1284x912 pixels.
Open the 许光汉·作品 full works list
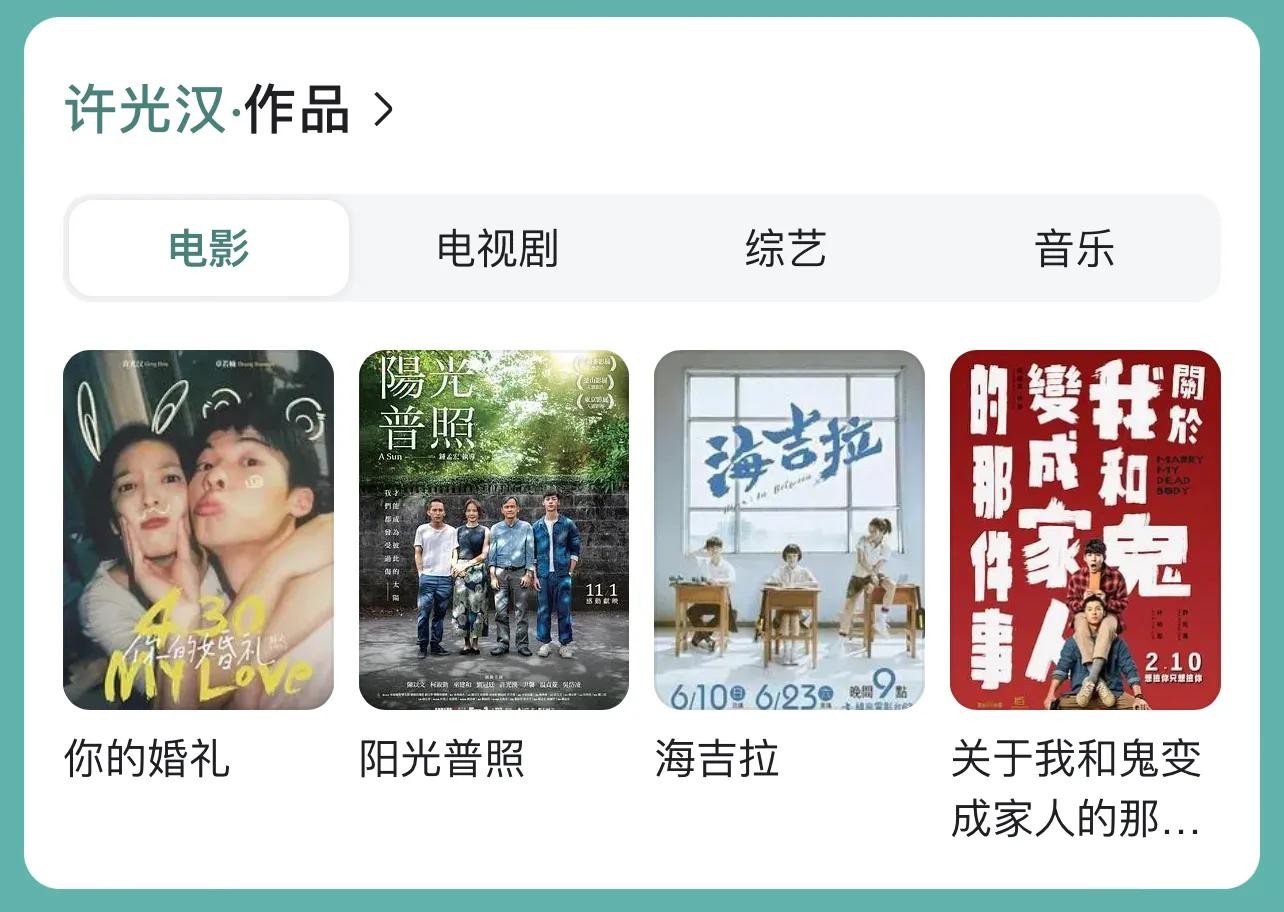pos(230,110)
